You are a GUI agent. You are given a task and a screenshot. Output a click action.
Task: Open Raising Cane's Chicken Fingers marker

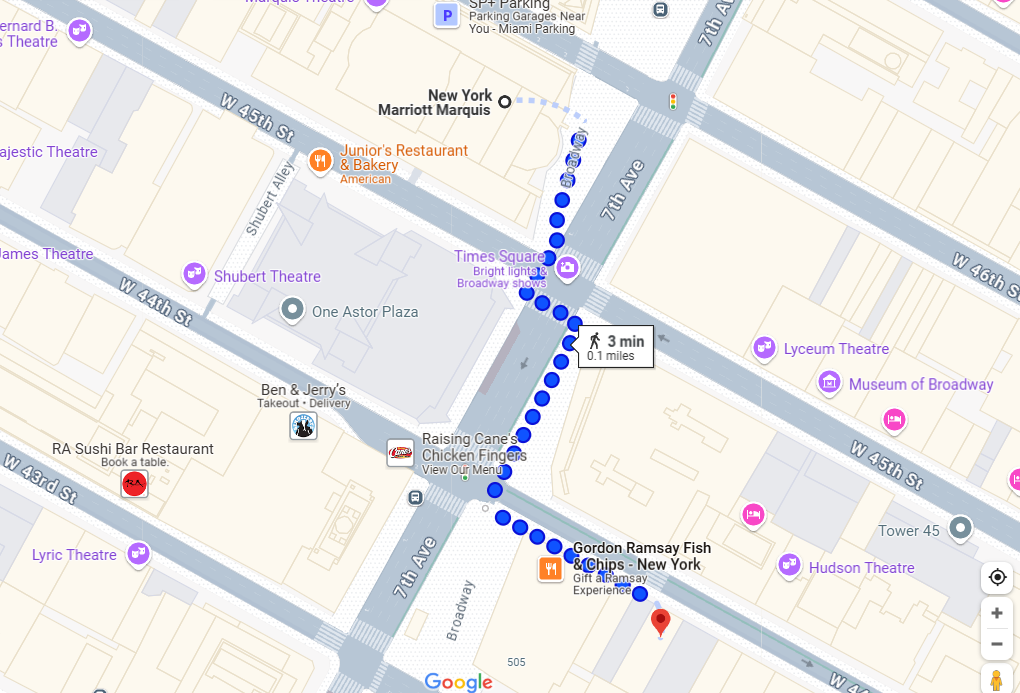(400, 453)
